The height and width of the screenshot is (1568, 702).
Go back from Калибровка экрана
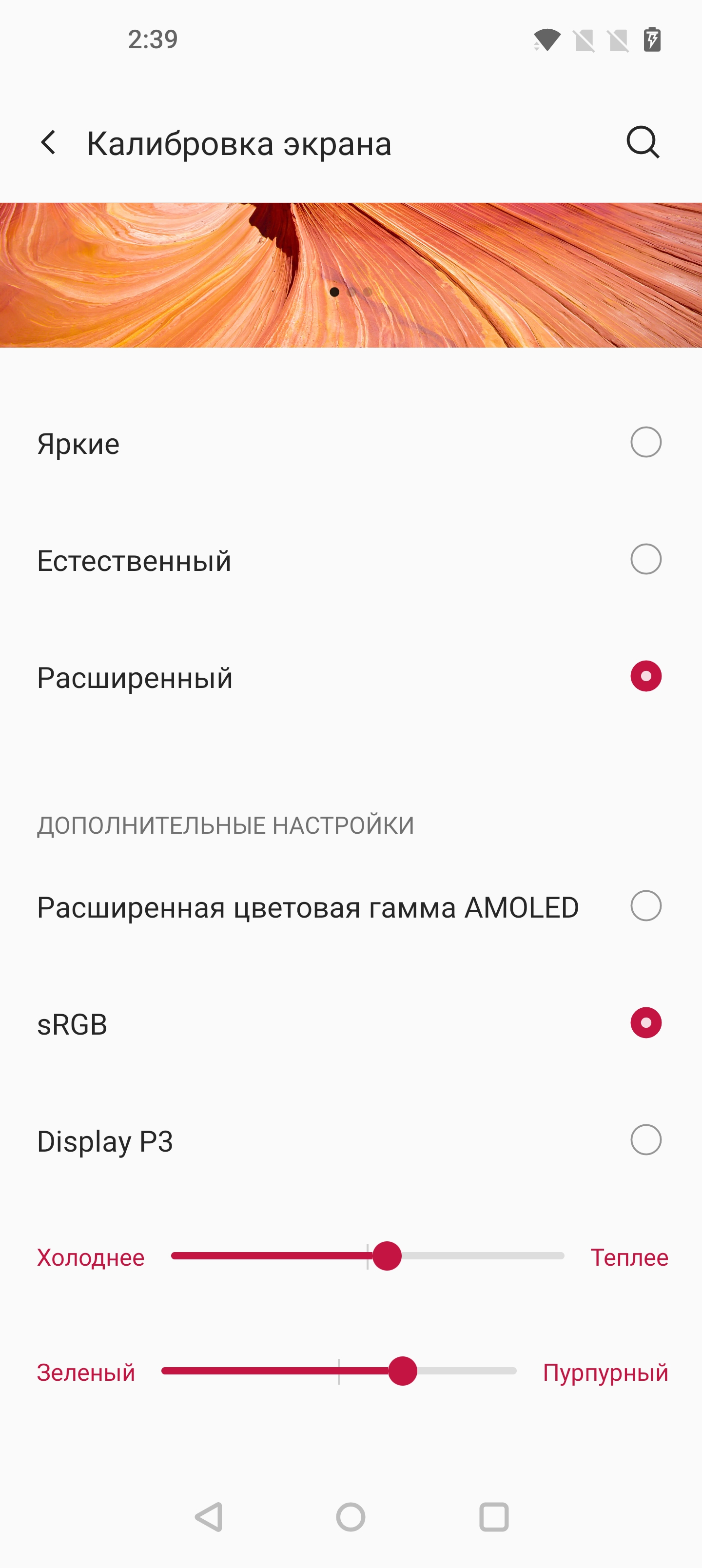[49, 142]
